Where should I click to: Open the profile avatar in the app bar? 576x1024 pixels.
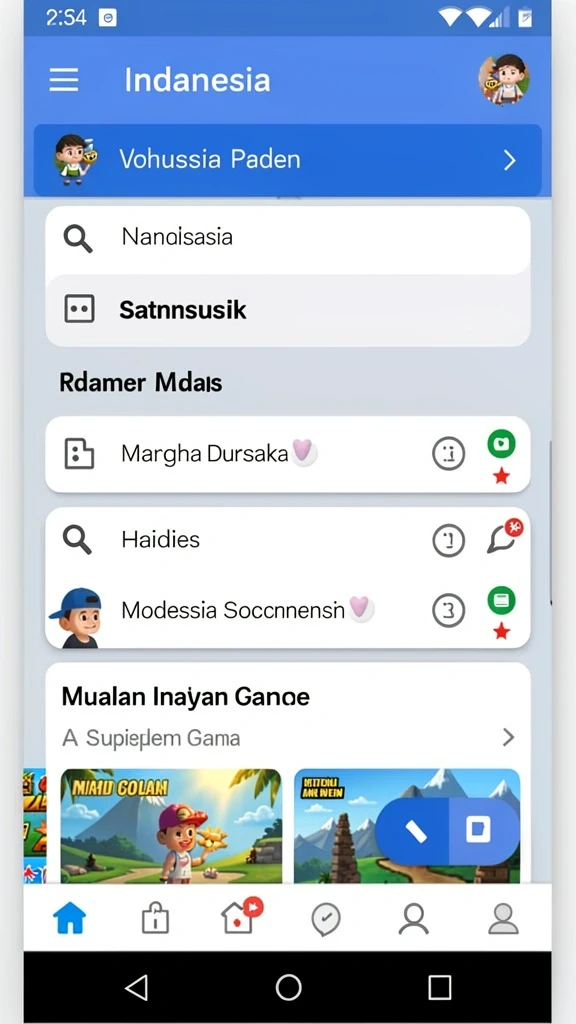[x=504, y=80]
